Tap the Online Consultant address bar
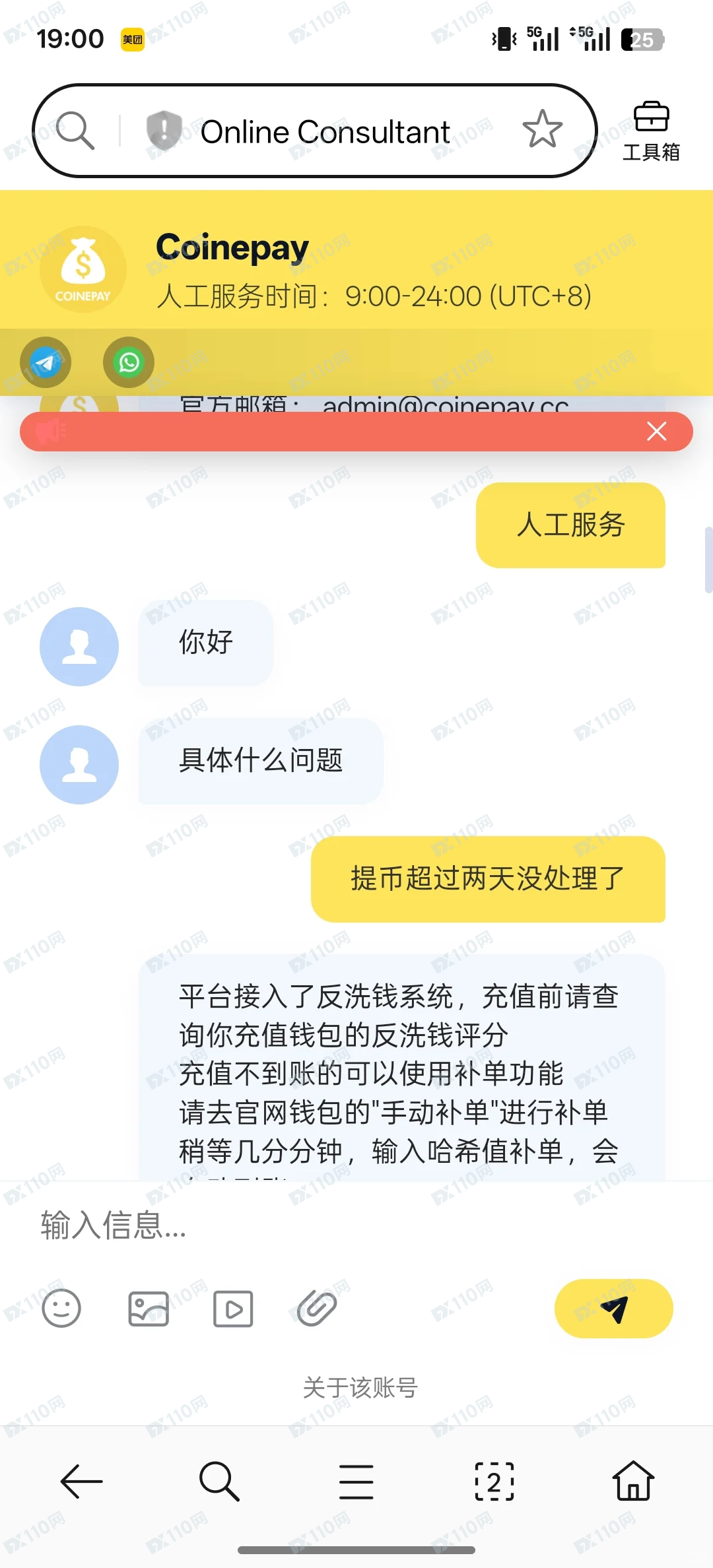 coord(325,131)
